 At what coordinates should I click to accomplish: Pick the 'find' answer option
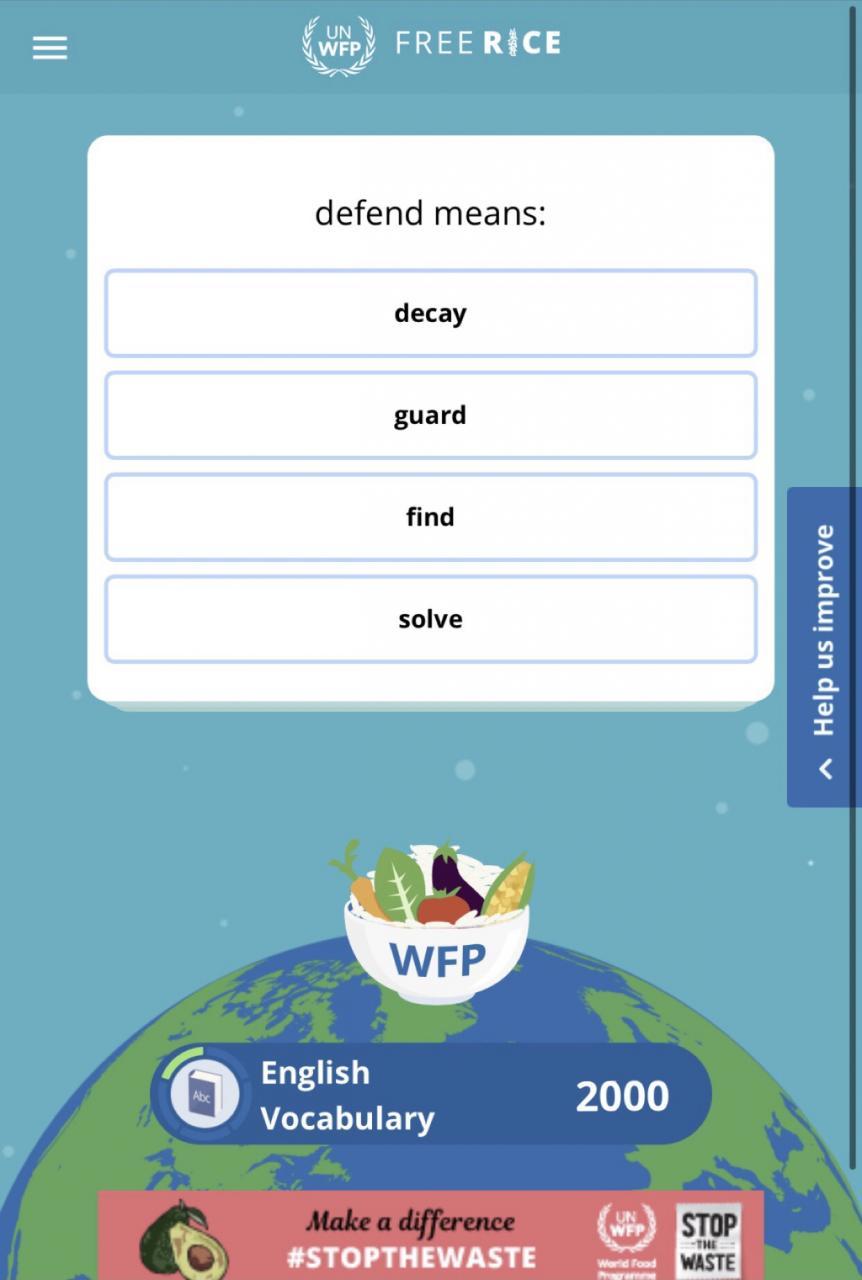(430, 518)
